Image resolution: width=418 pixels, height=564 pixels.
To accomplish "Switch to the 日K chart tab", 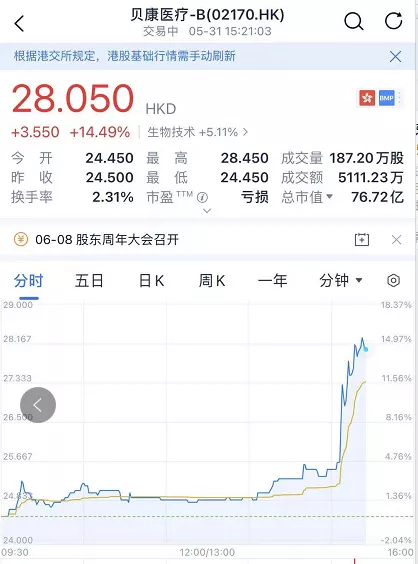I will [x=151, y=281].
